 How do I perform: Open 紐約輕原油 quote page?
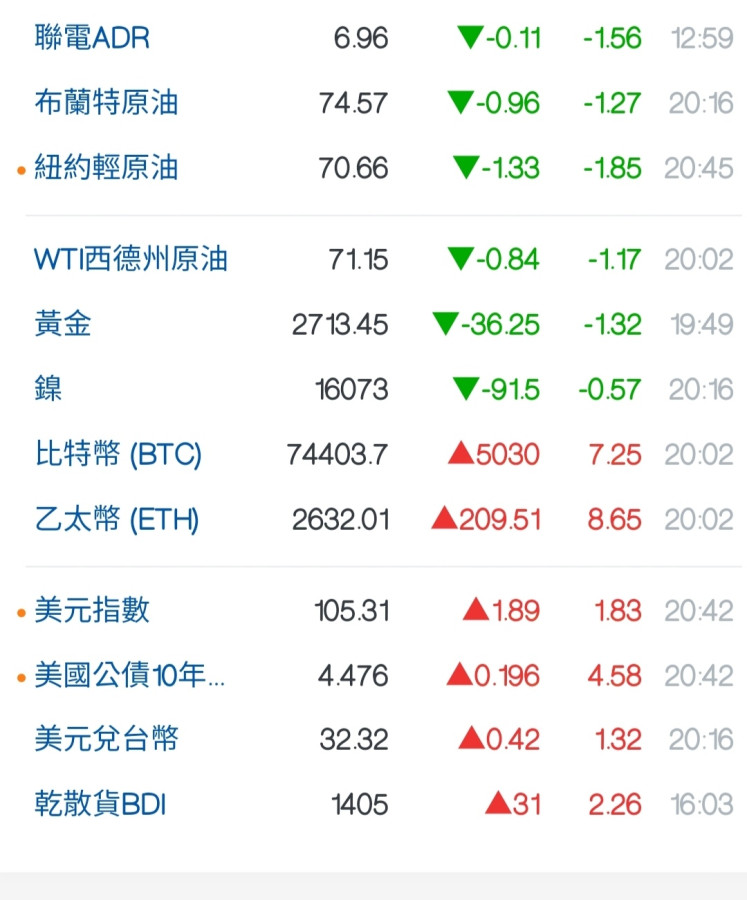click(x=106, y=168)
